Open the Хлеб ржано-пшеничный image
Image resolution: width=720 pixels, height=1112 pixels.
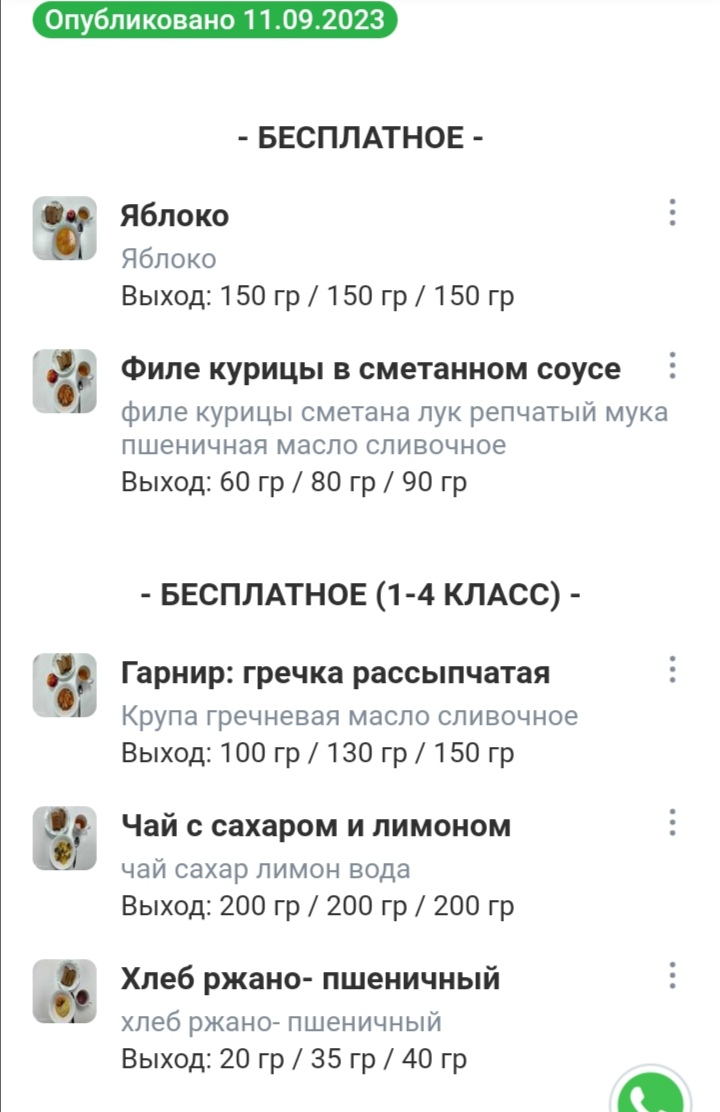click(x=65, y=991)
